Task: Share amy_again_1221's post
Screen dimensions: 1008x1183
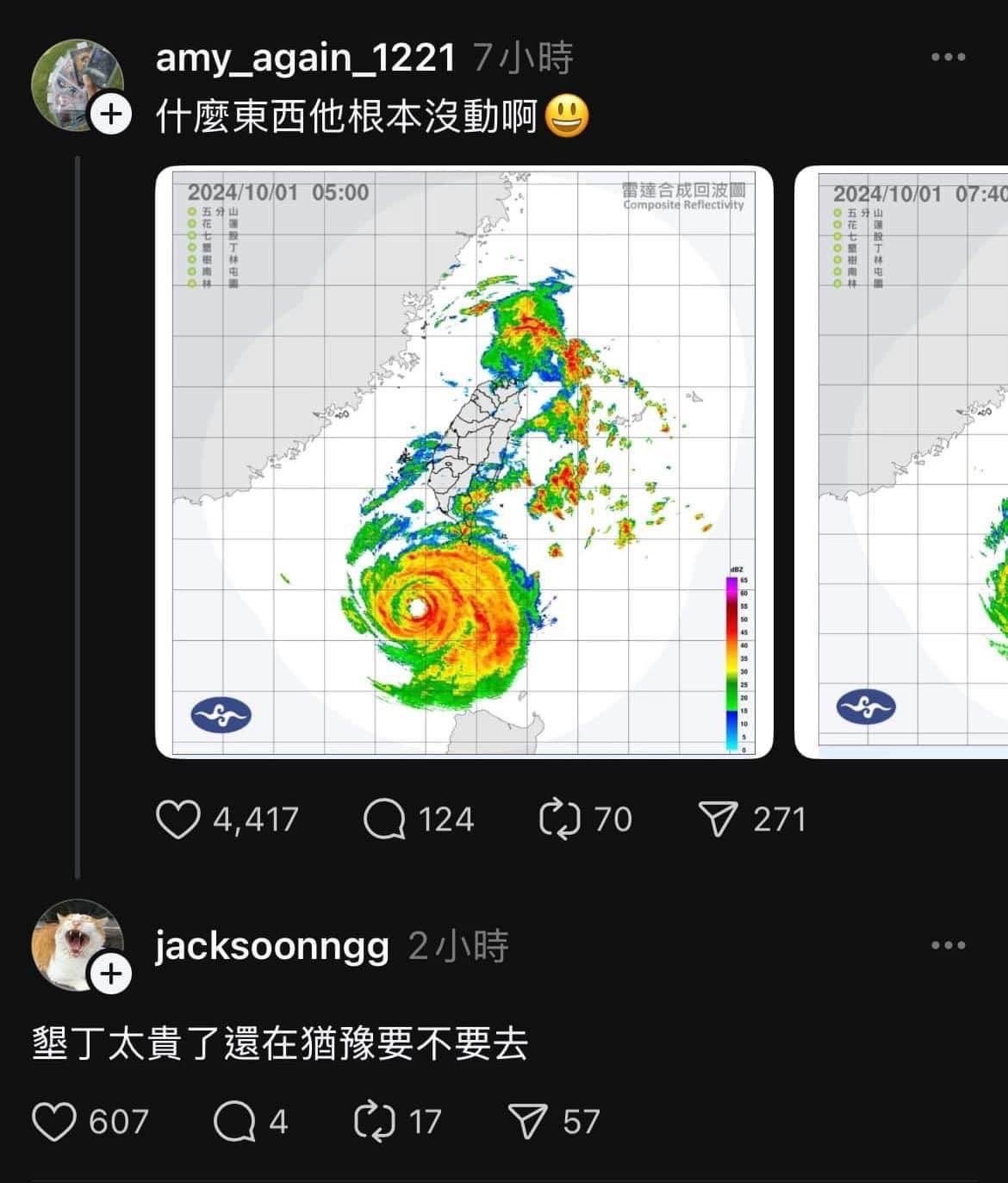Action: click(x=719, y=819)
